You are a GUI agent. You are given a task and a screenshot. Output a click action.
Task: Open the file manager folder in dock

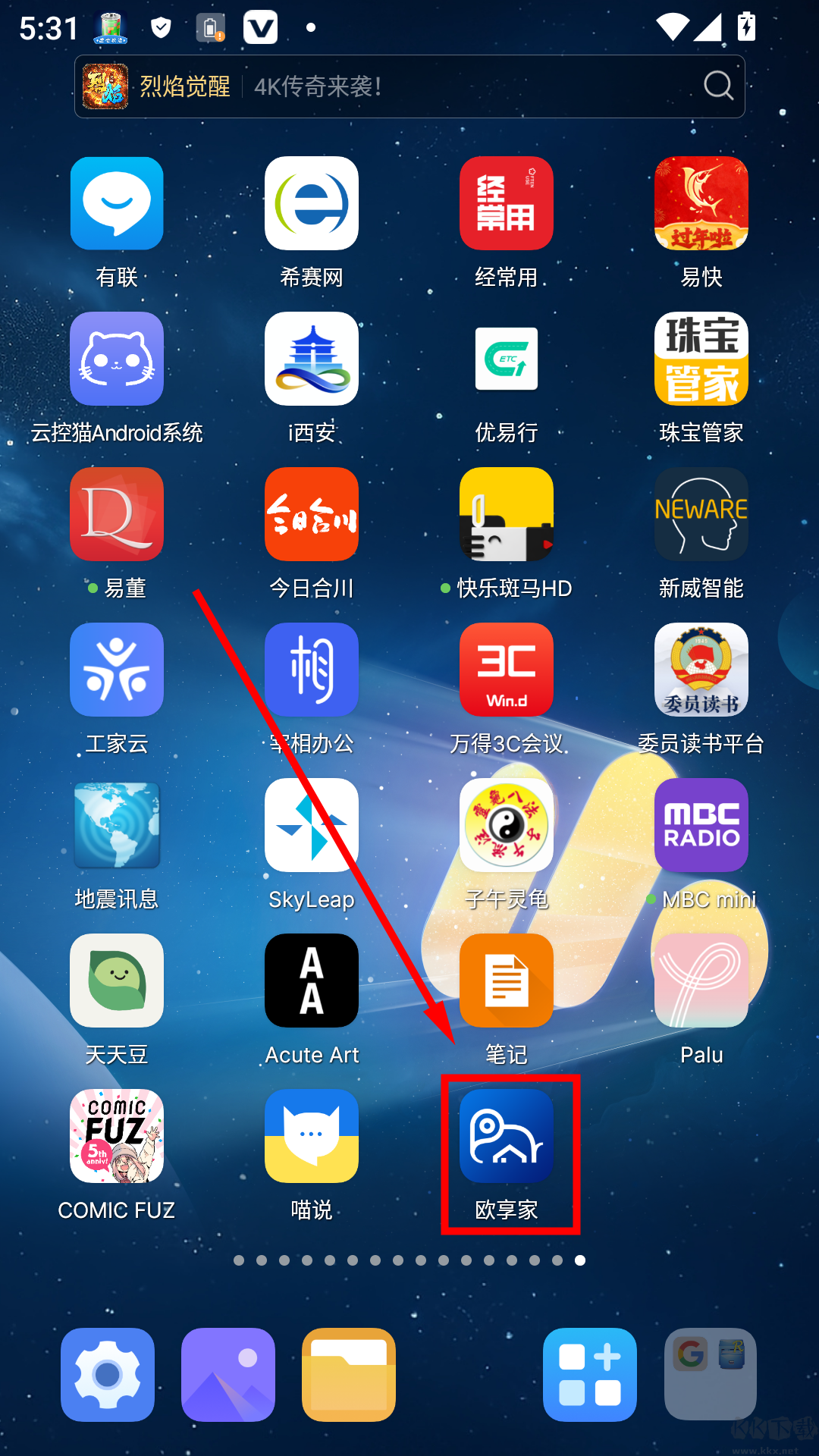349,1374
